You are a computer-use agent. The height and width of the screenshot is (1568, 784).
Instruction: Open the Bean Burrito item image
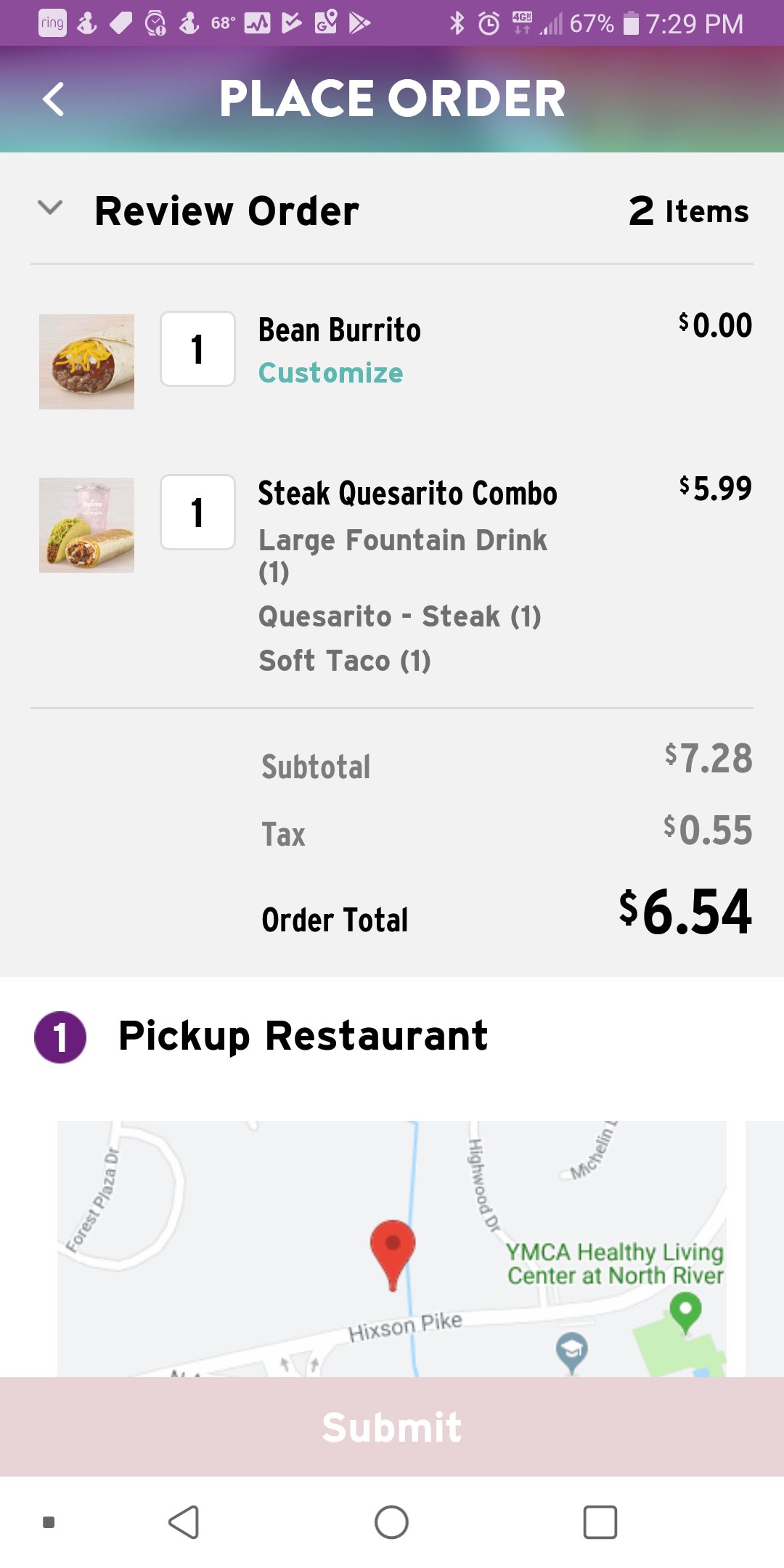coord(86,362)
